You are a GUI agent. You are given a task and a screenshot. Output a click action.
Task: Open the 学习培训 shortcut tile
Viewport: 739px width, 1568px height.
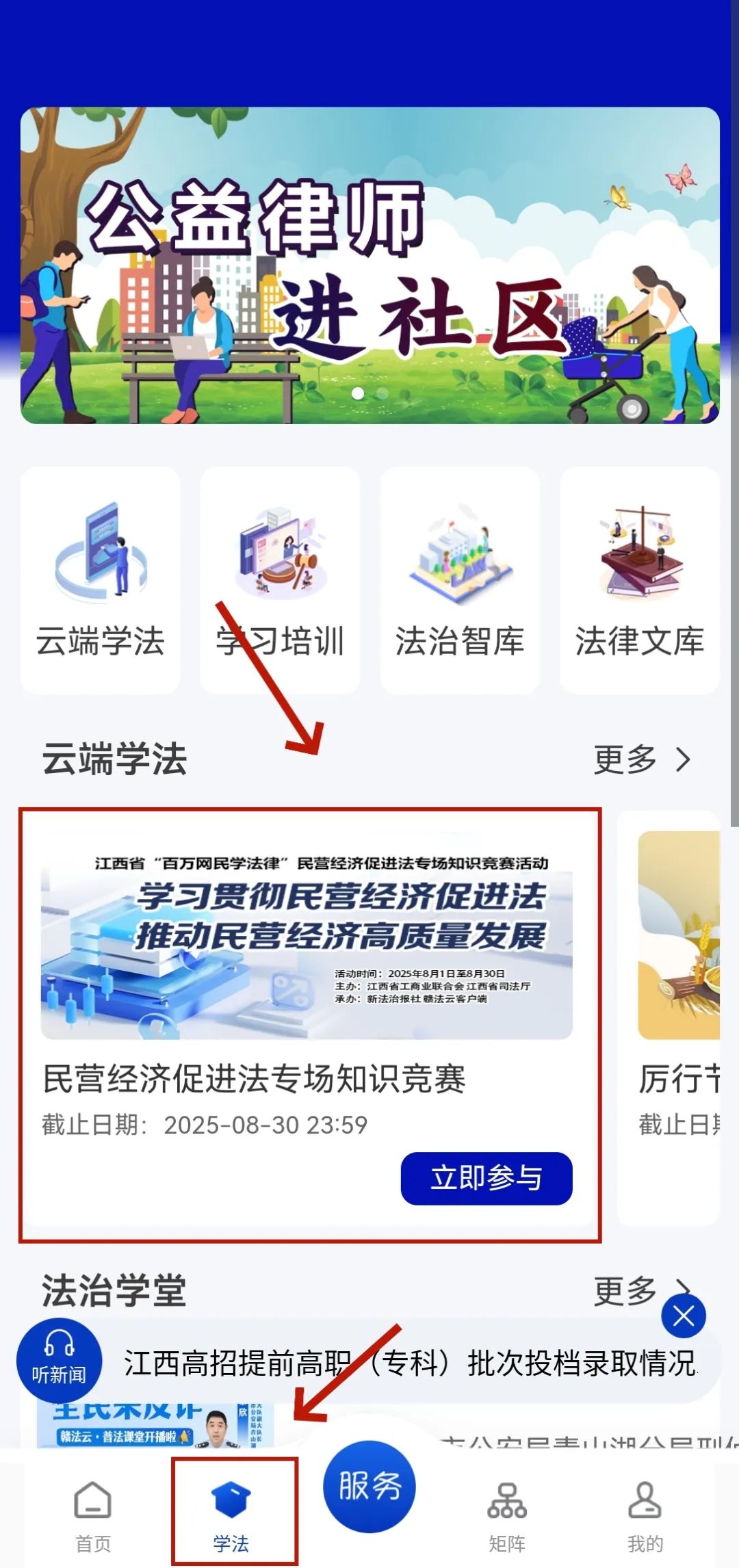point(280,580)
